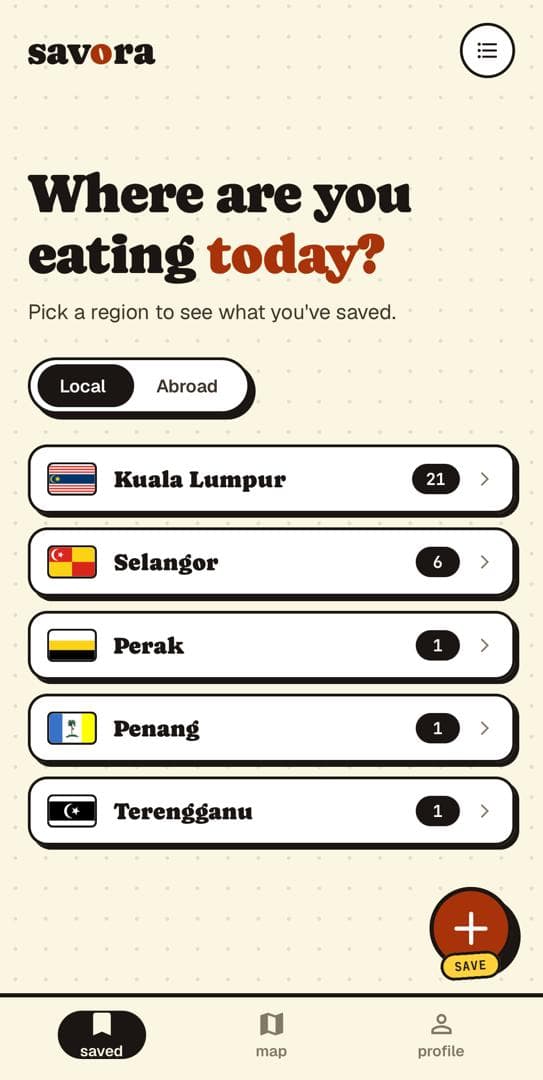The image size is (543, 1080).
Task: Open saved places in Selangor
Action: point(272,562)
